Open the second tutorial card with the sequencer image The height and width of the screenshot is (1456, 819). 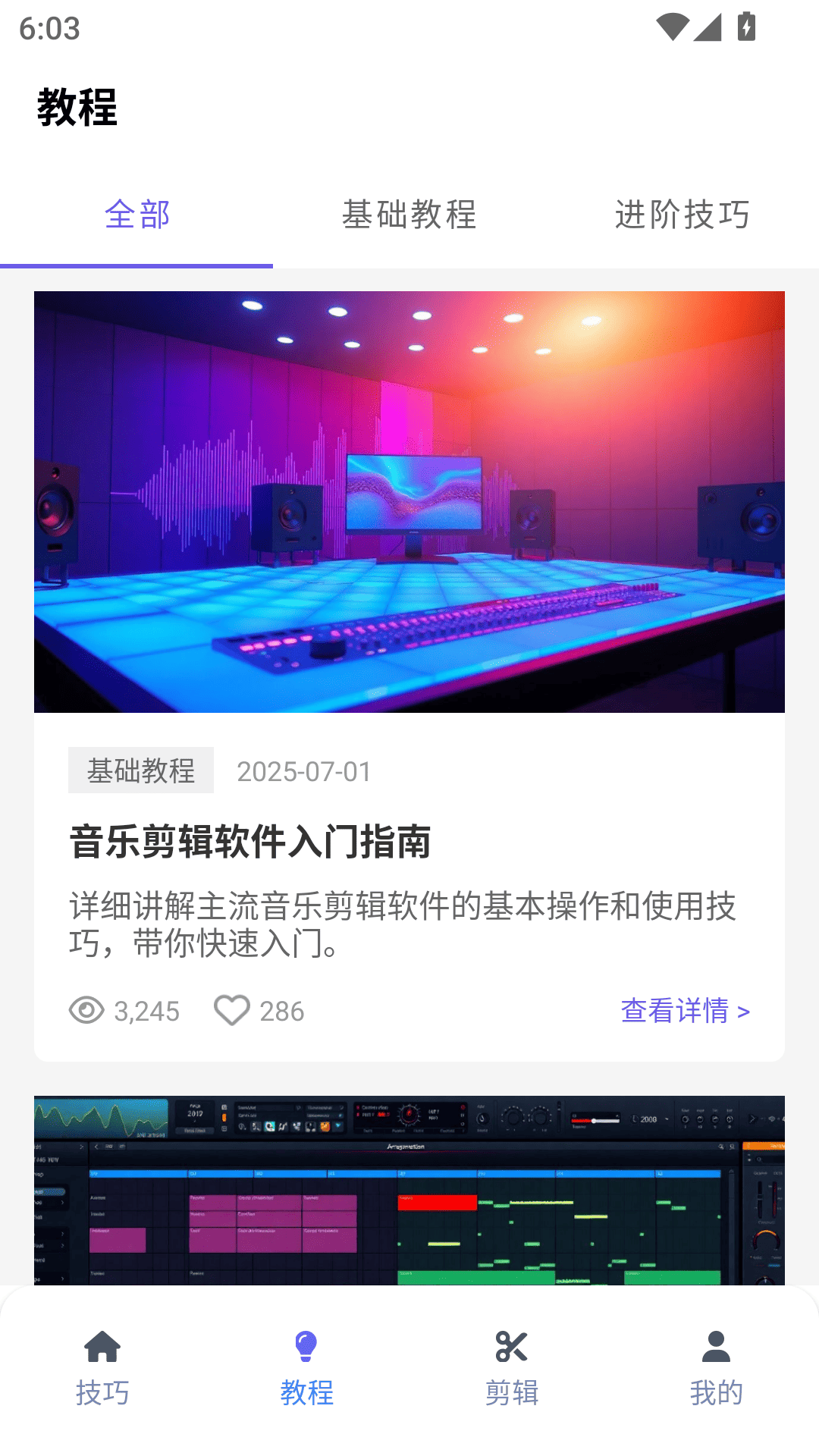click(x=409, y=1191)
